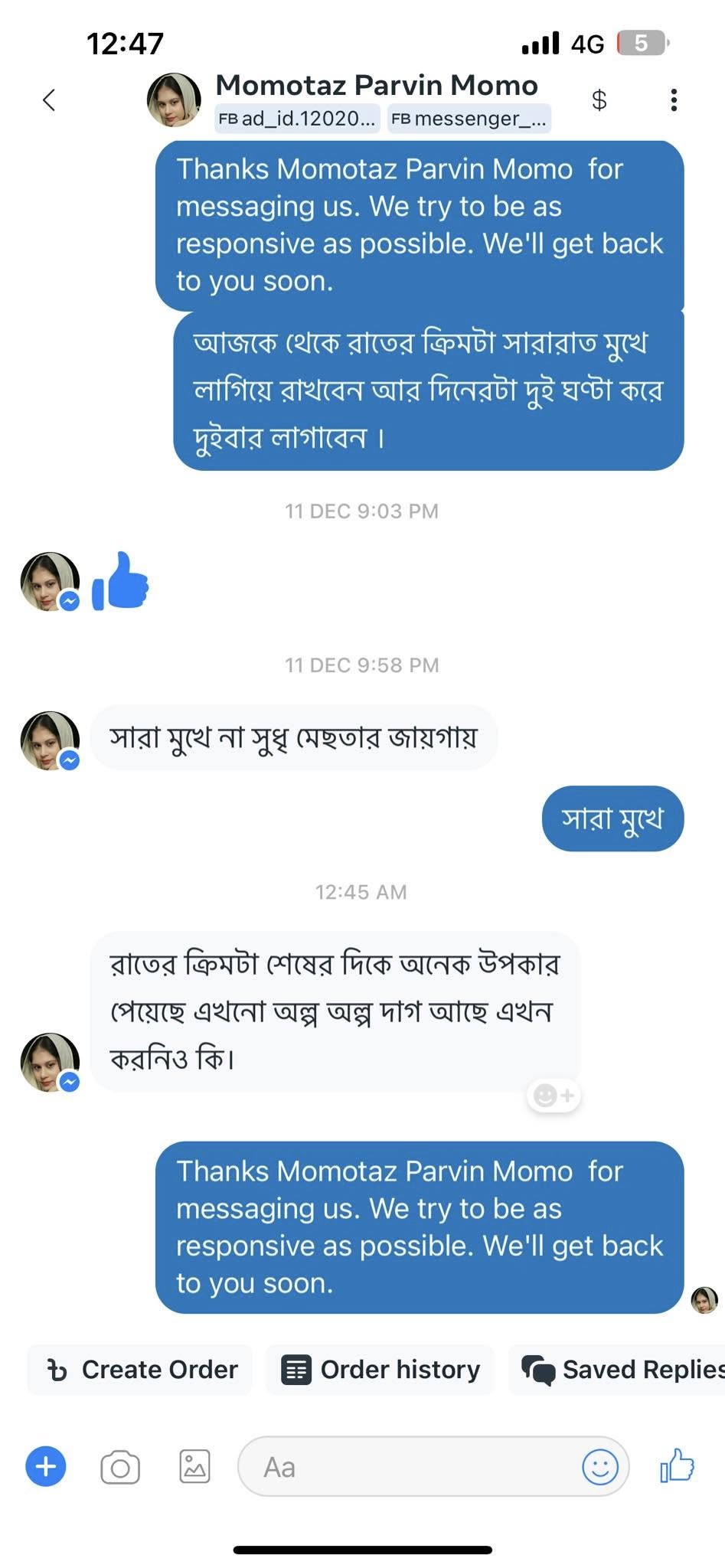Tap the blue plus attachment button
The width and height of the screenshot is (725, 1568).
(46, 1467)
